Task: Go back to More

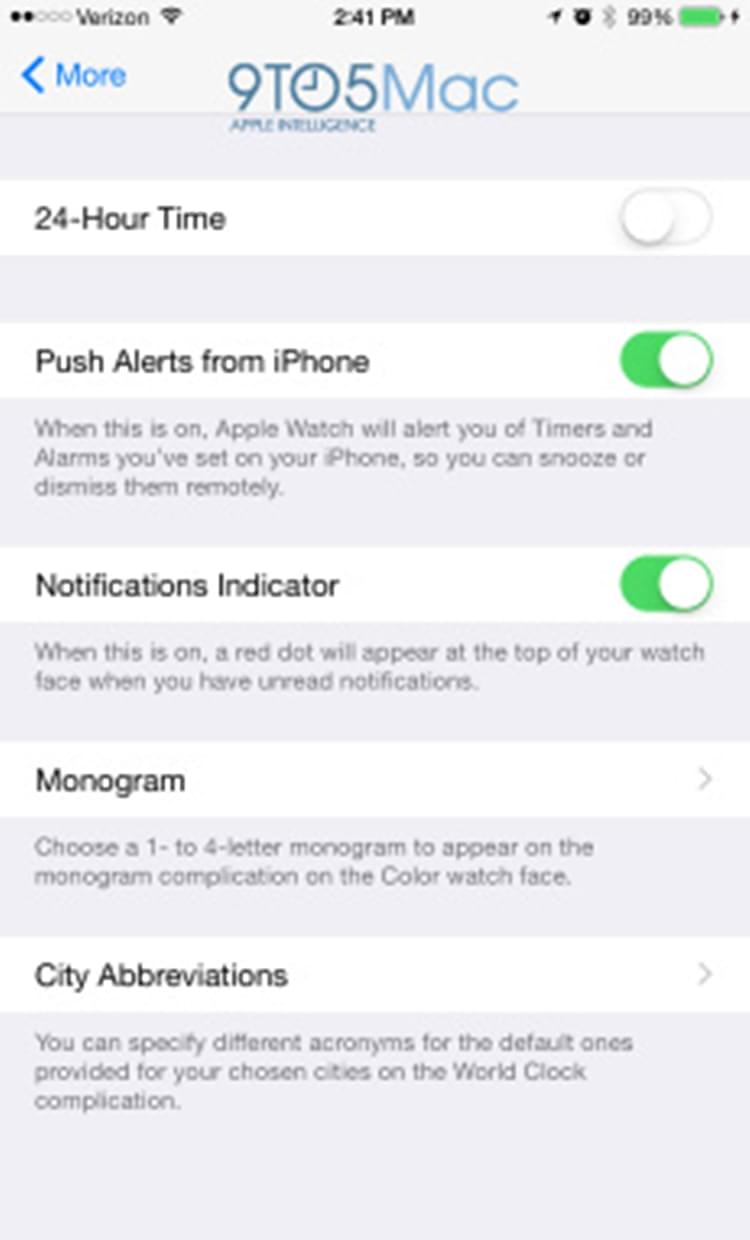Action: click(73, 75)
